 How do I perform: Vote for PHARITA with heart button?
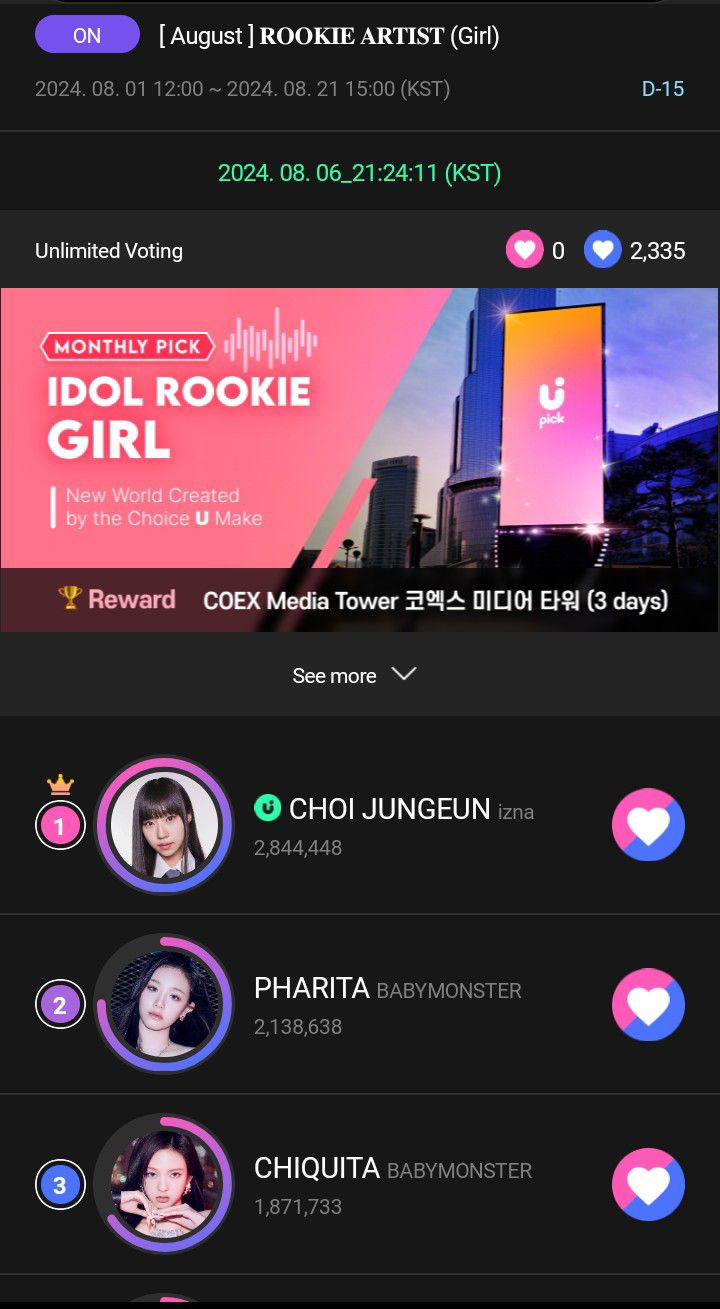click(648, 1005)
